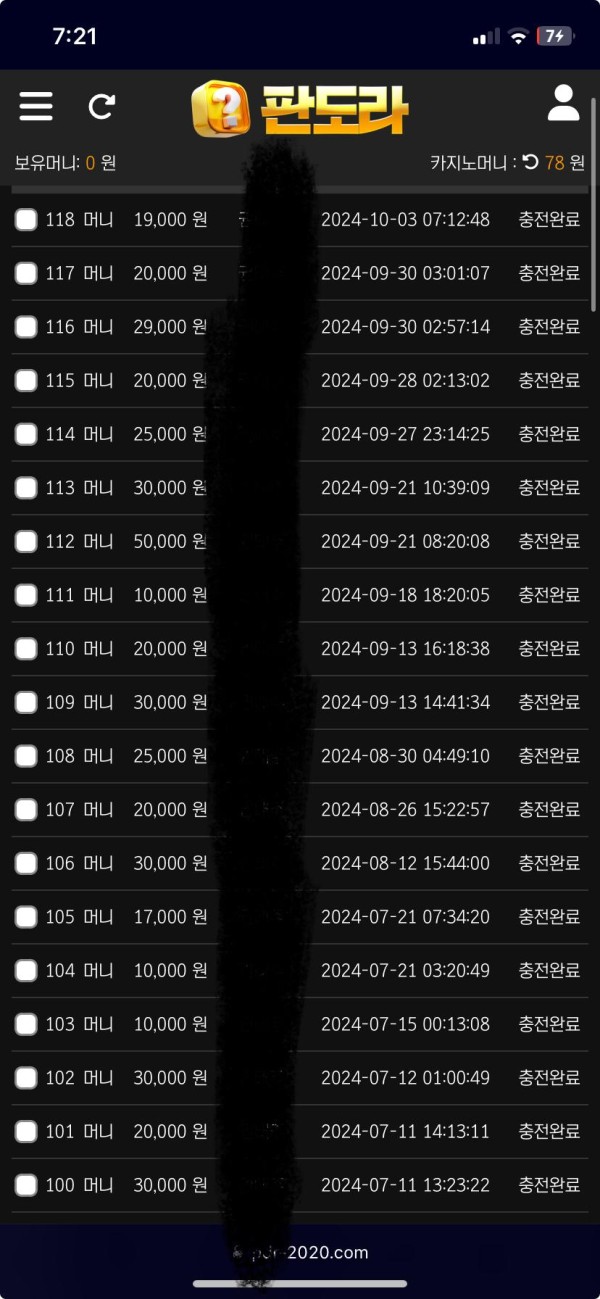Refresh the casino money balance
This screenshot has height=1299, width=600.
click(531, 162)
